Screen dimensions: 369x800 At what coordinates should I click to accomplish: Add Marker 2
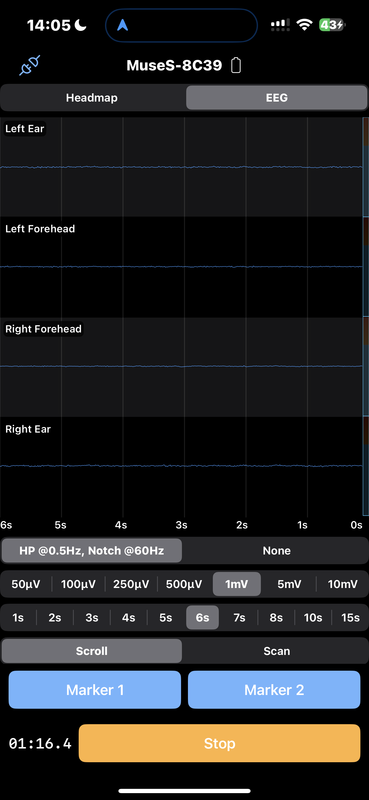274,690
